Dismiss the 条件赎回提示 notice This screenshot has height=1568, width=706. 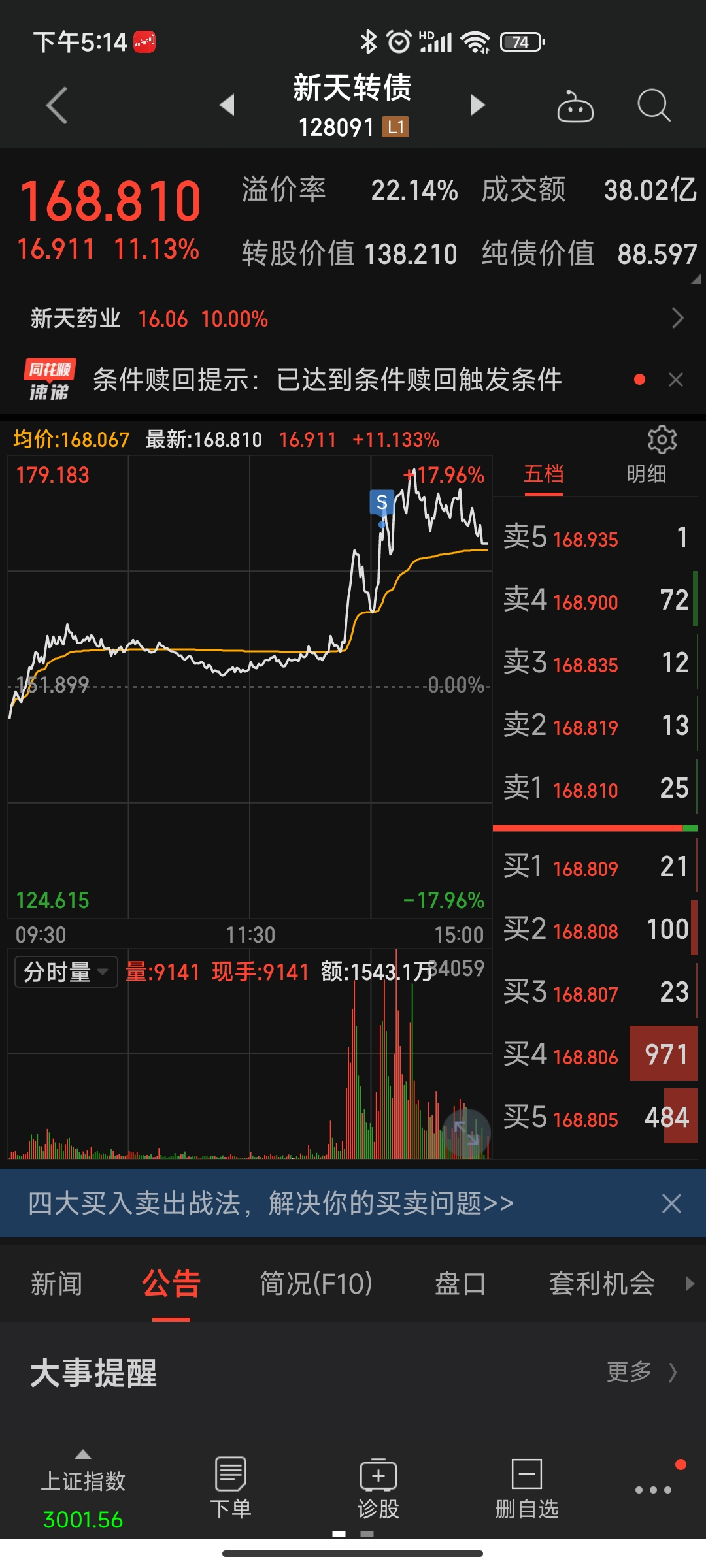676,380
